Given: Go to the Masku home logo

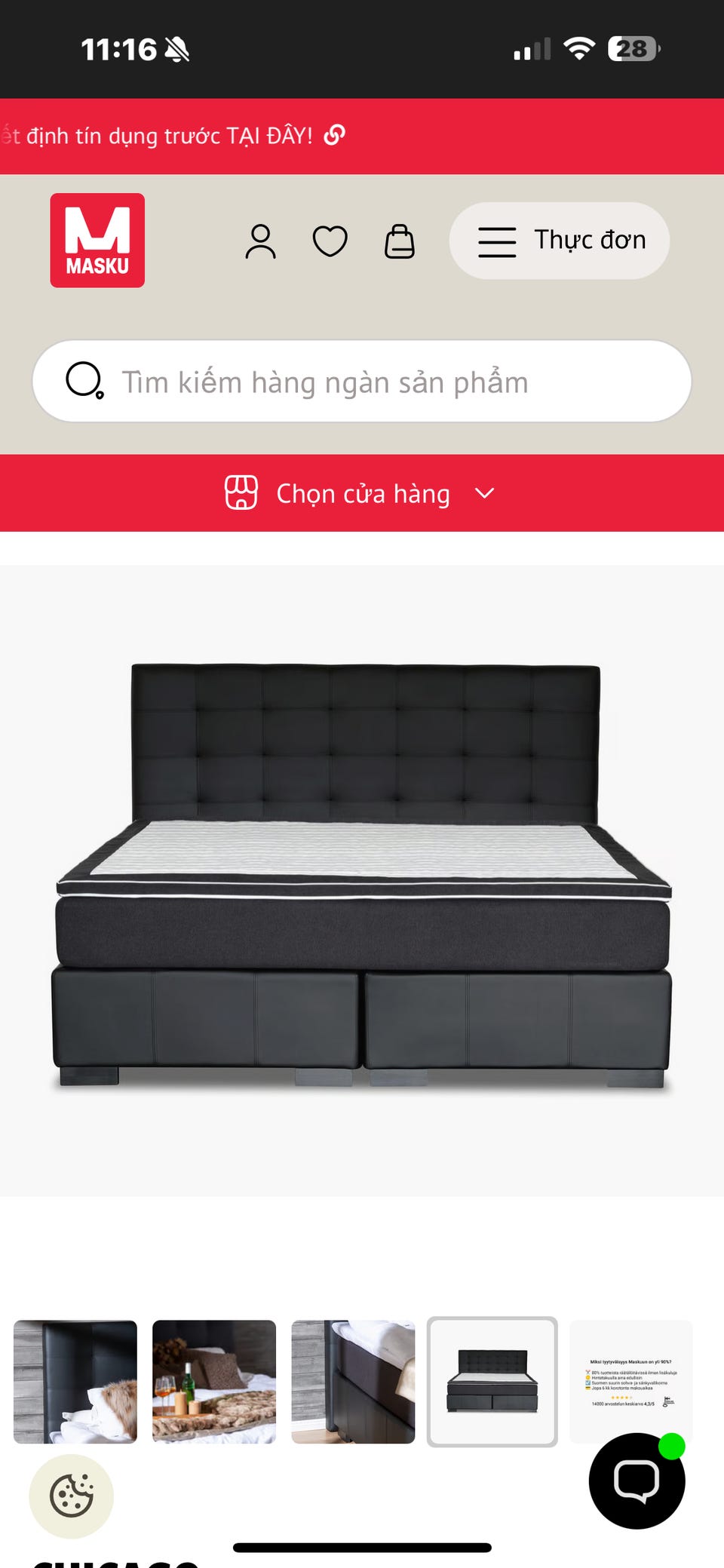Looking at the screenshot, I should click(97, 240).
